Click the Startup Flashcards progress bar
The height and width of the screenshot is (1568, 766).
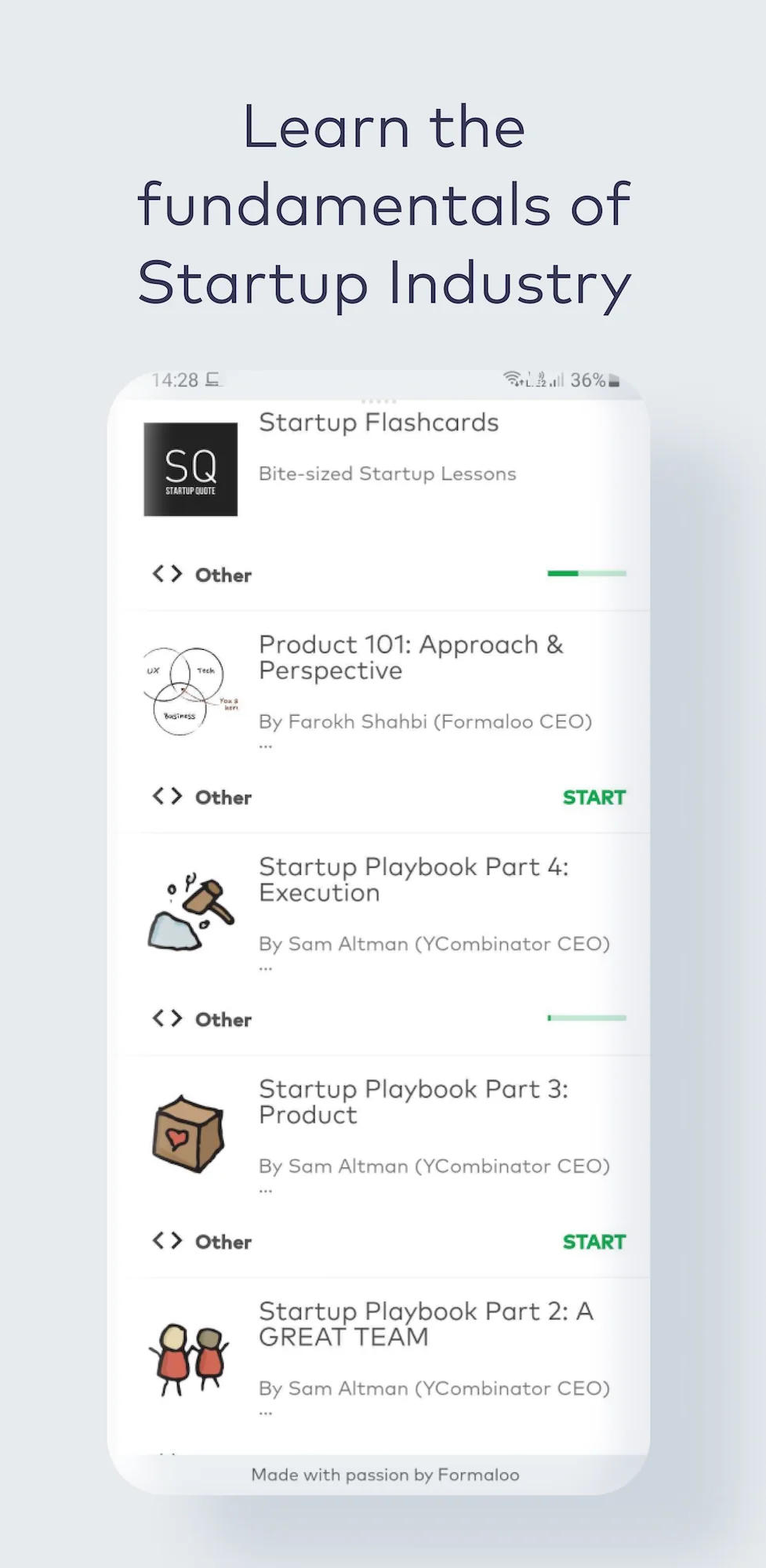point(586,573)
